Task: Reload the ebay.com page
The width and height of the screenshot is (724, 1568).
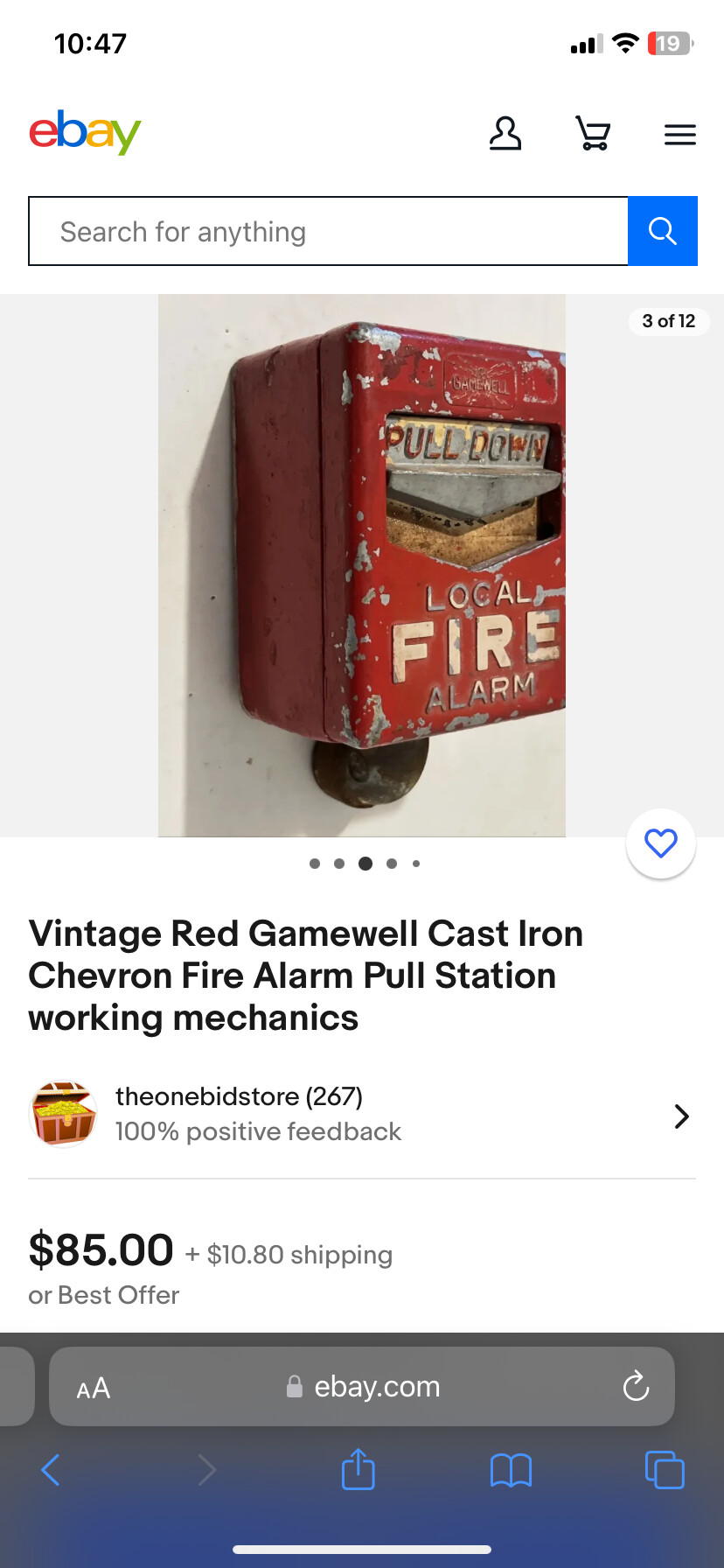Action: [x=636, y=1386]
